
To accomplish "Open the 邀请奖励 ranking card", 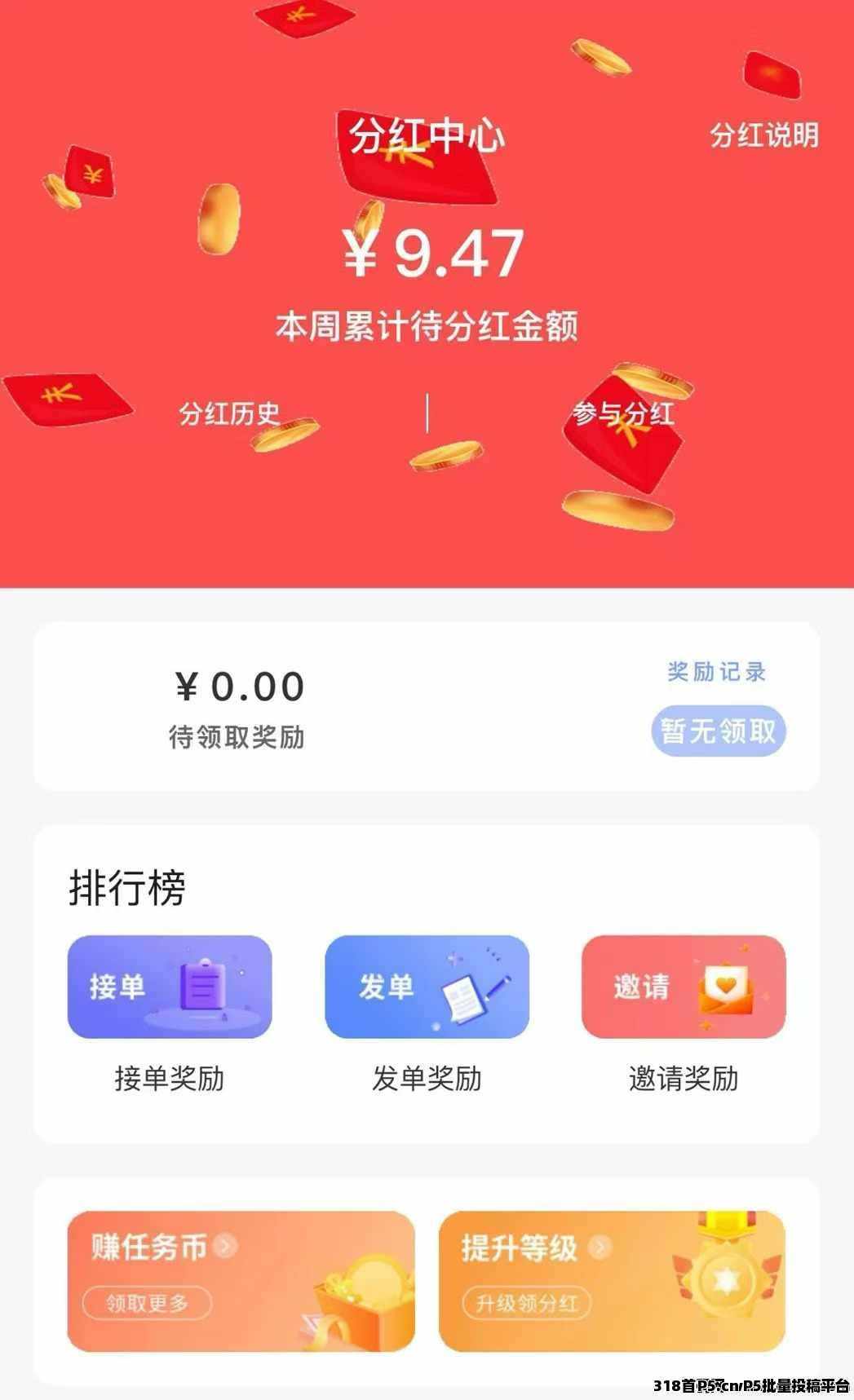I will (684, 987).
